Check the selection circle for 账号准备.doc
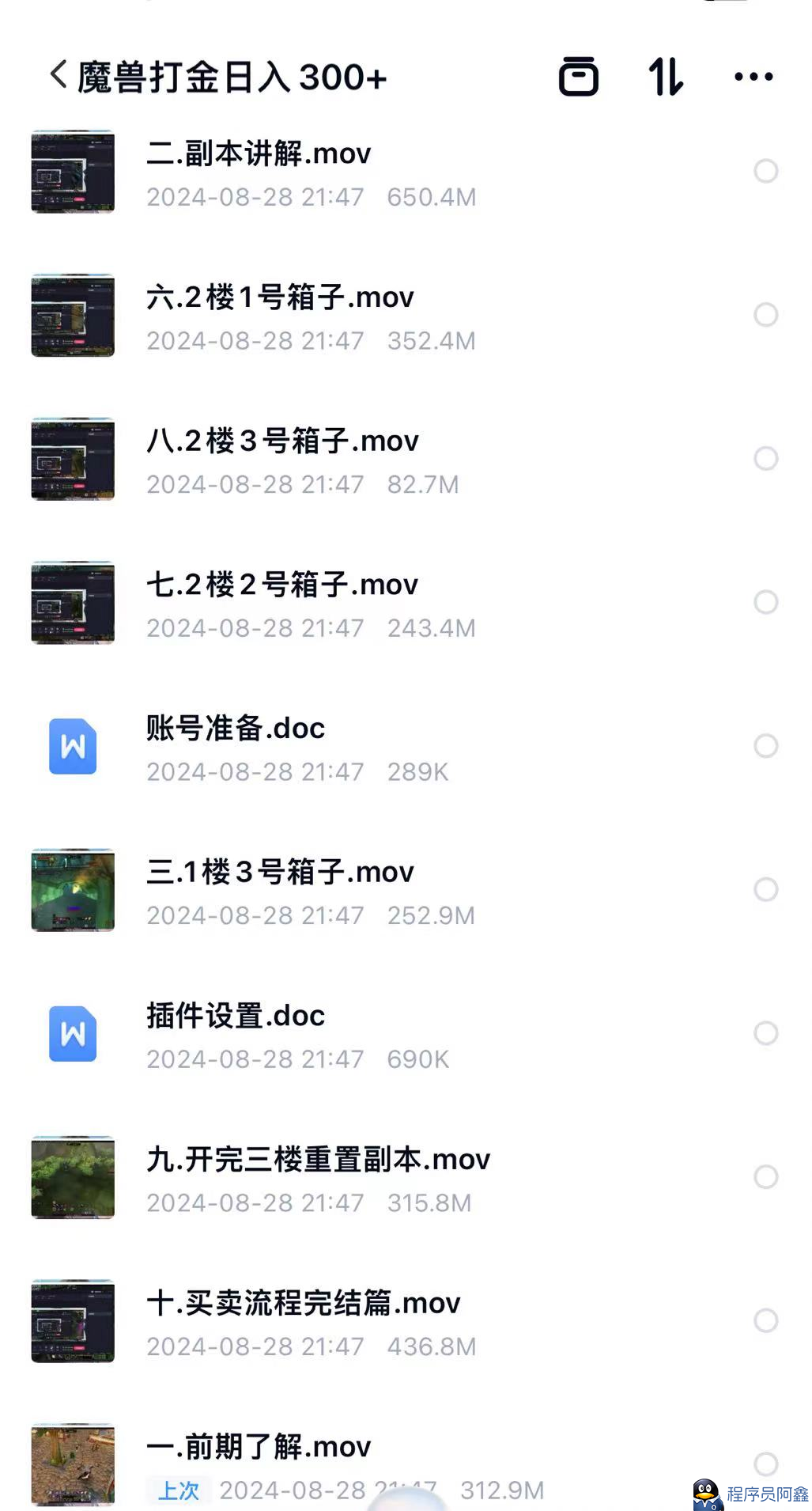This screenshot has height=1511, width=812. (x=765, y=746)
